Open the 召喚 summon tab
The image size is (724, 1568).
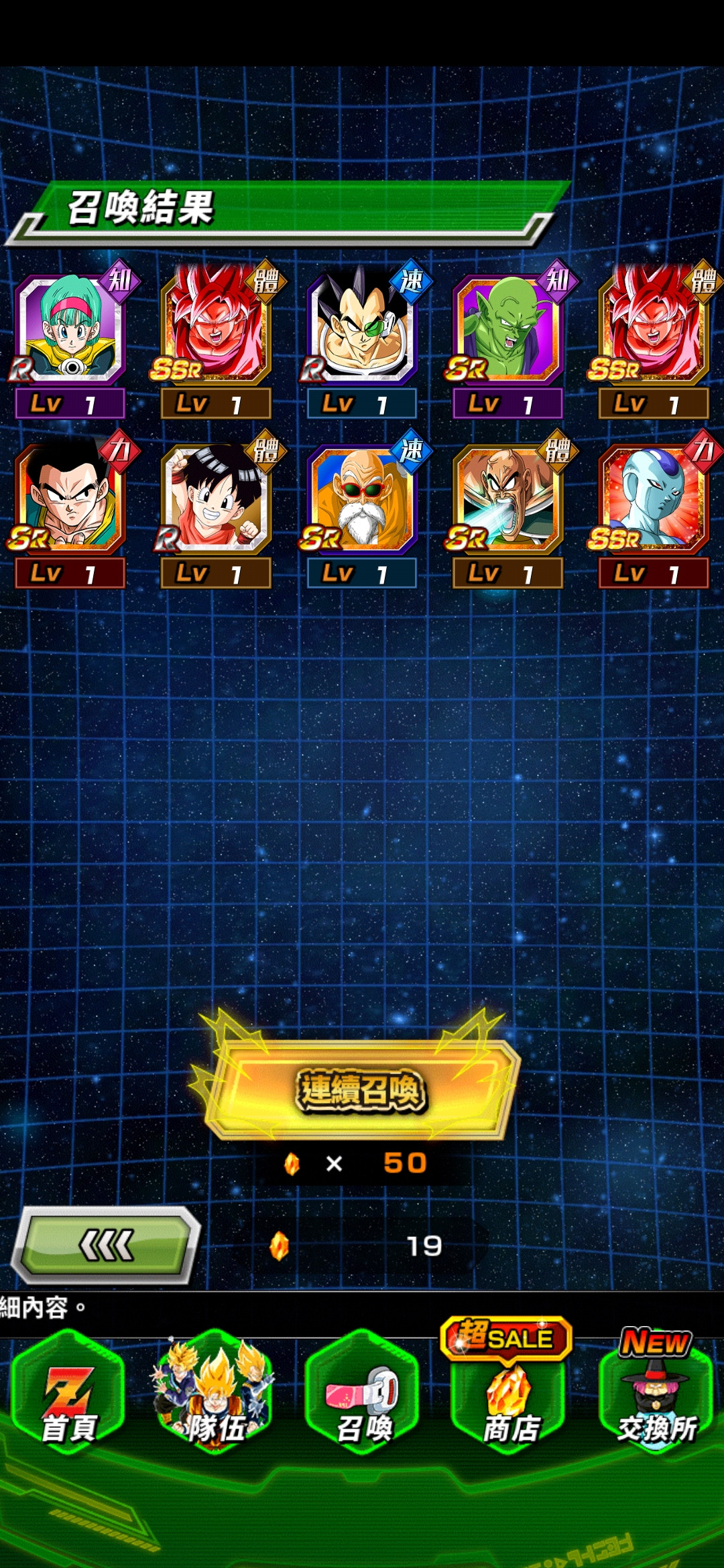[x=363, y=1395]
